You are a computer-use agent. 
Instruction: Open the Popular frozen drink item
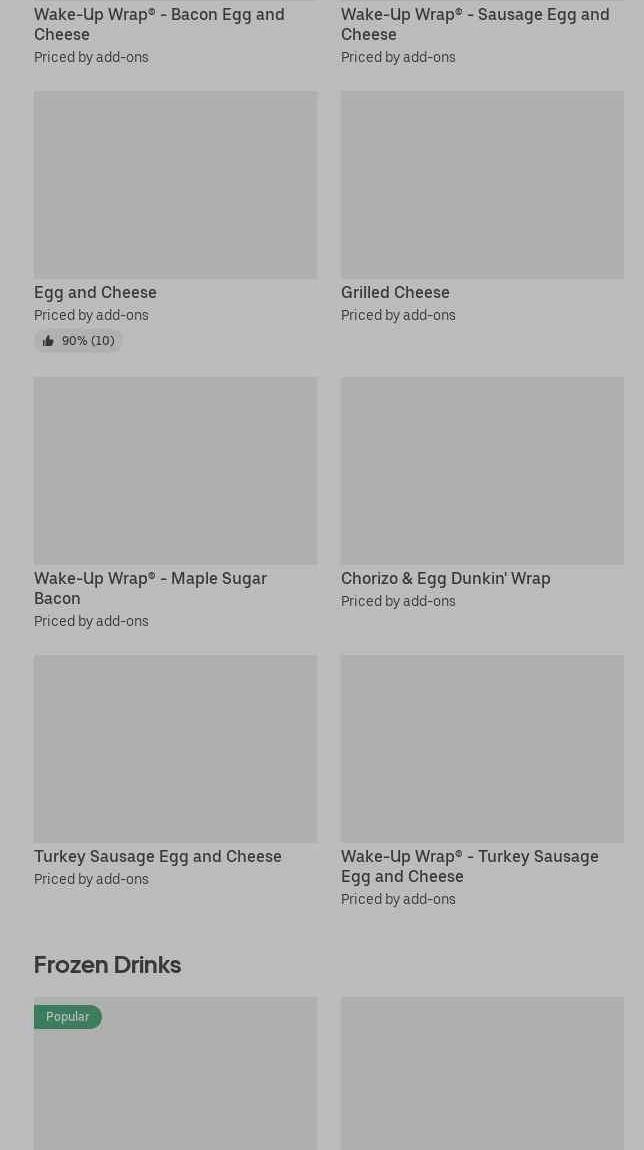coord(175,1073)
